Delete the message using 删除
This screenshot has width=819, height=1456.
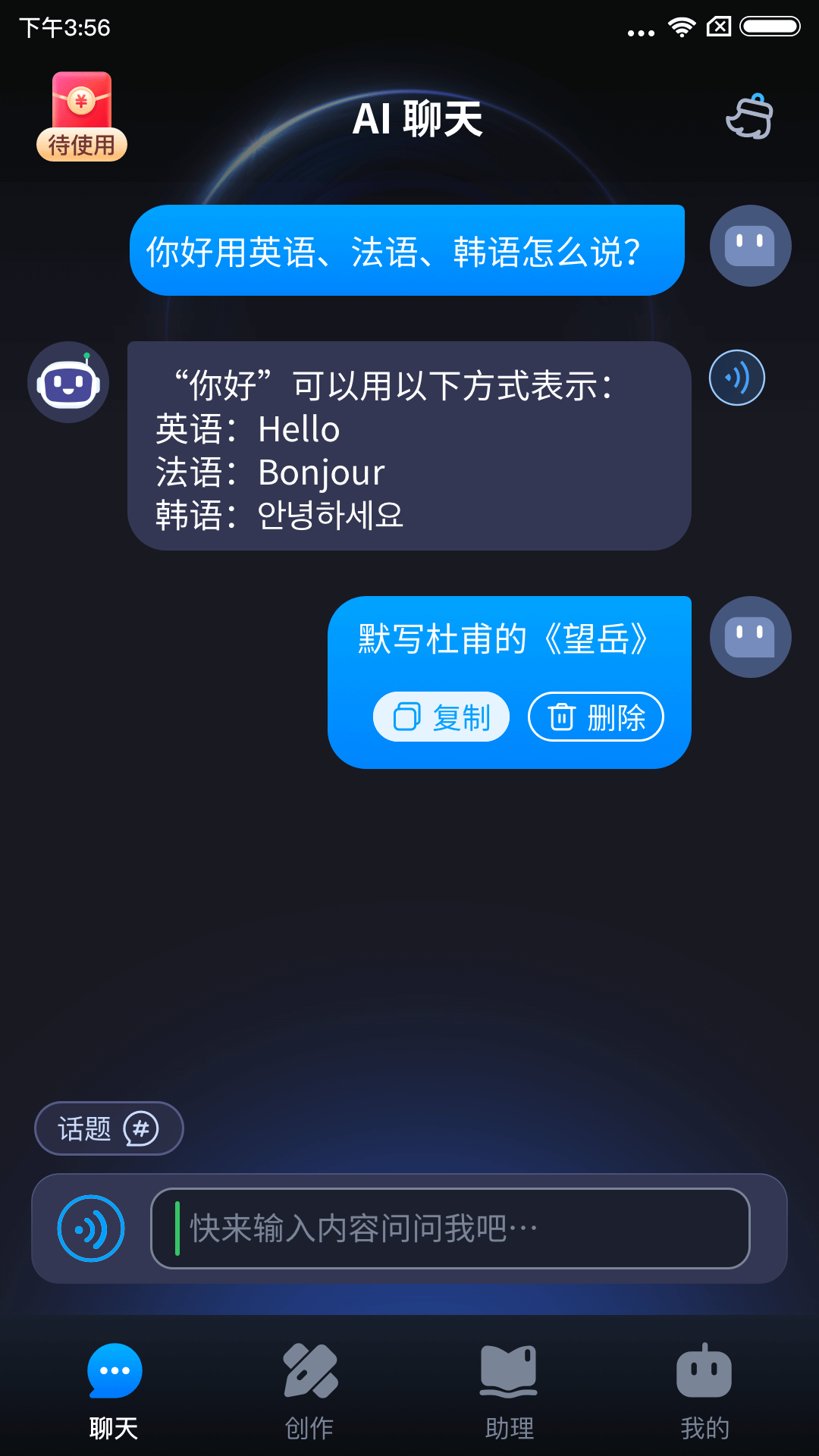pyautogui.click(x=596, y=717)
